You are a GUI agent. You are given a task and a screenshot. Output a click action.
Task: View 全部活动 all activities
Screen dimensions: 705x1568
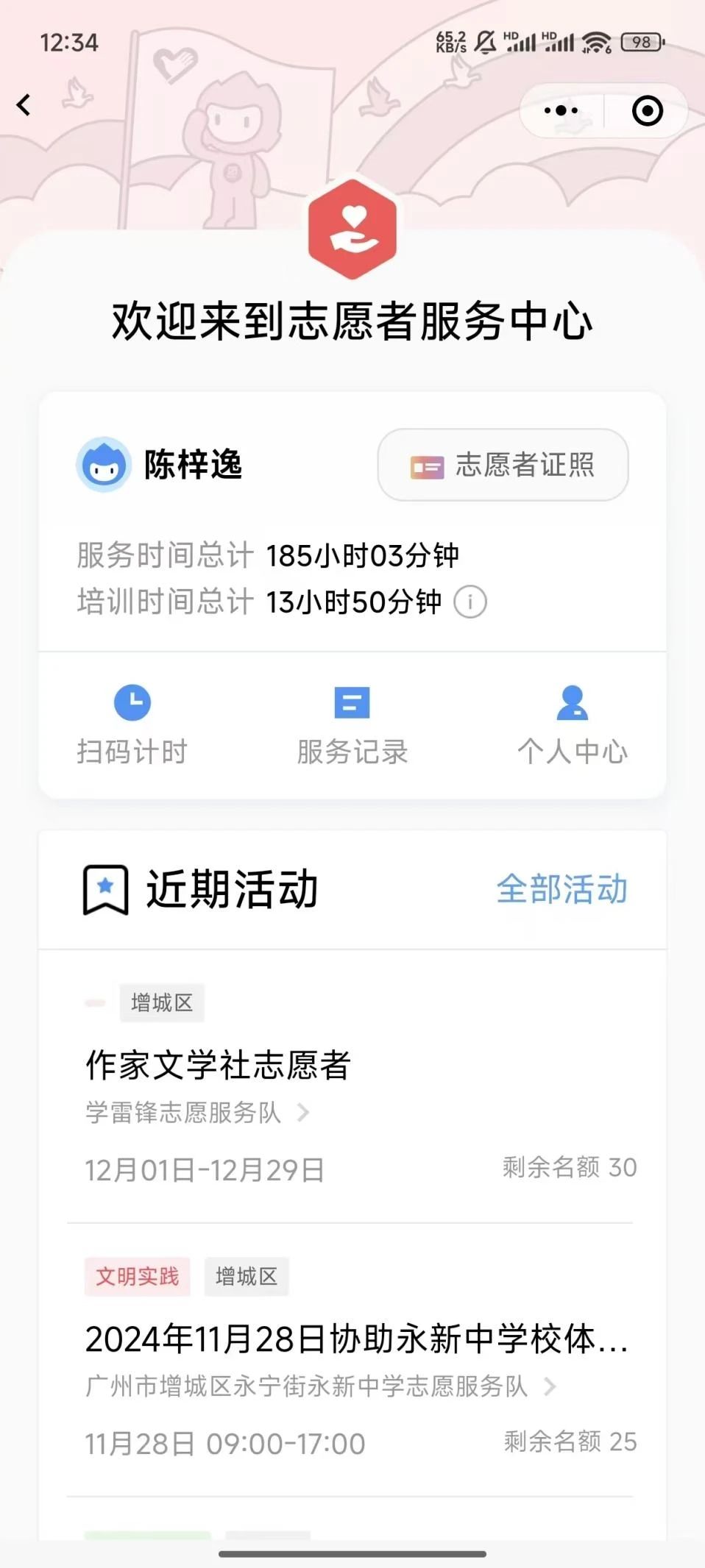[561, 889]
